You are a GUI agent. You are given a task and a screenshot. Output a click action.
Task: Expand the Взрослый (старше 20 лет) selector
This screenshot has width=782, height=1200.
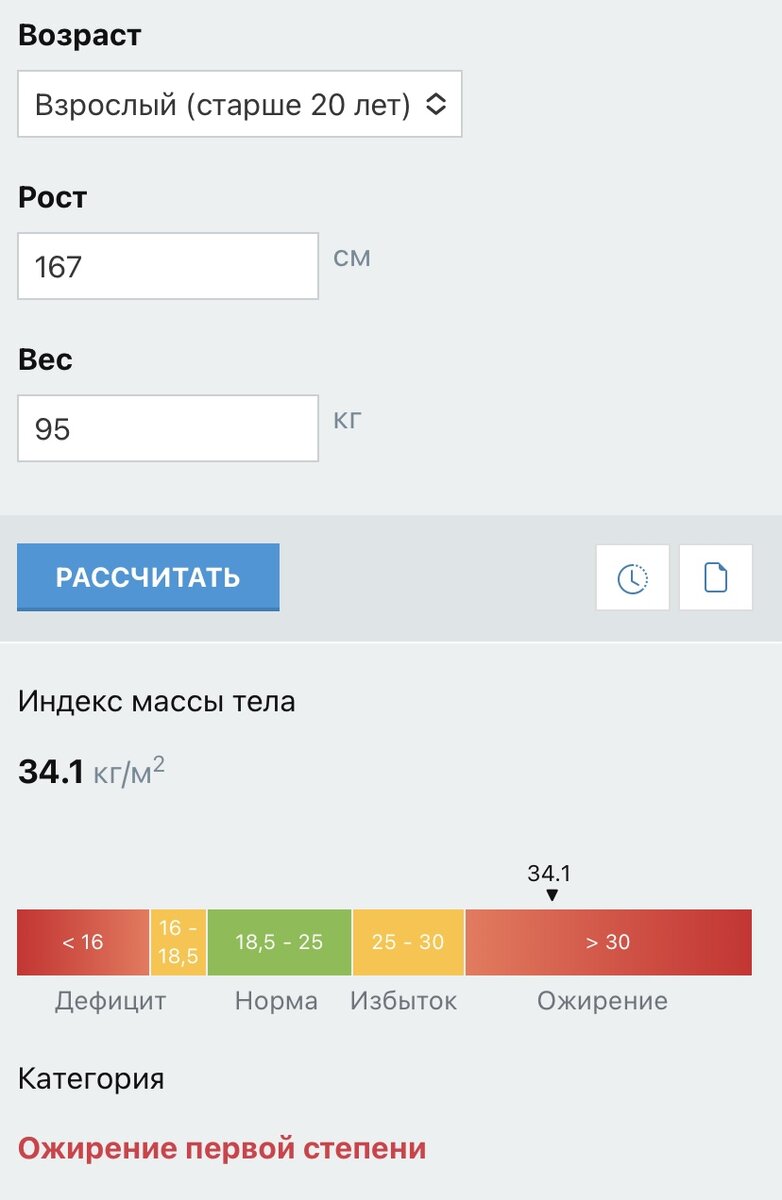[238, 103]
